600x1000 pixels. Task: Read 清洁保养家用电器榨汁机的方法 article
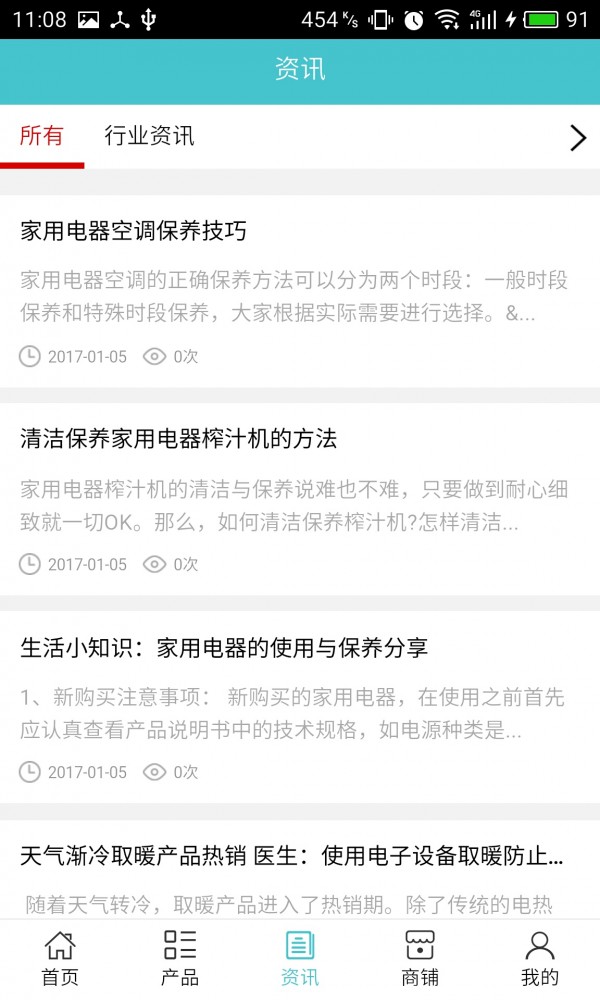click(x=178, y=439)
